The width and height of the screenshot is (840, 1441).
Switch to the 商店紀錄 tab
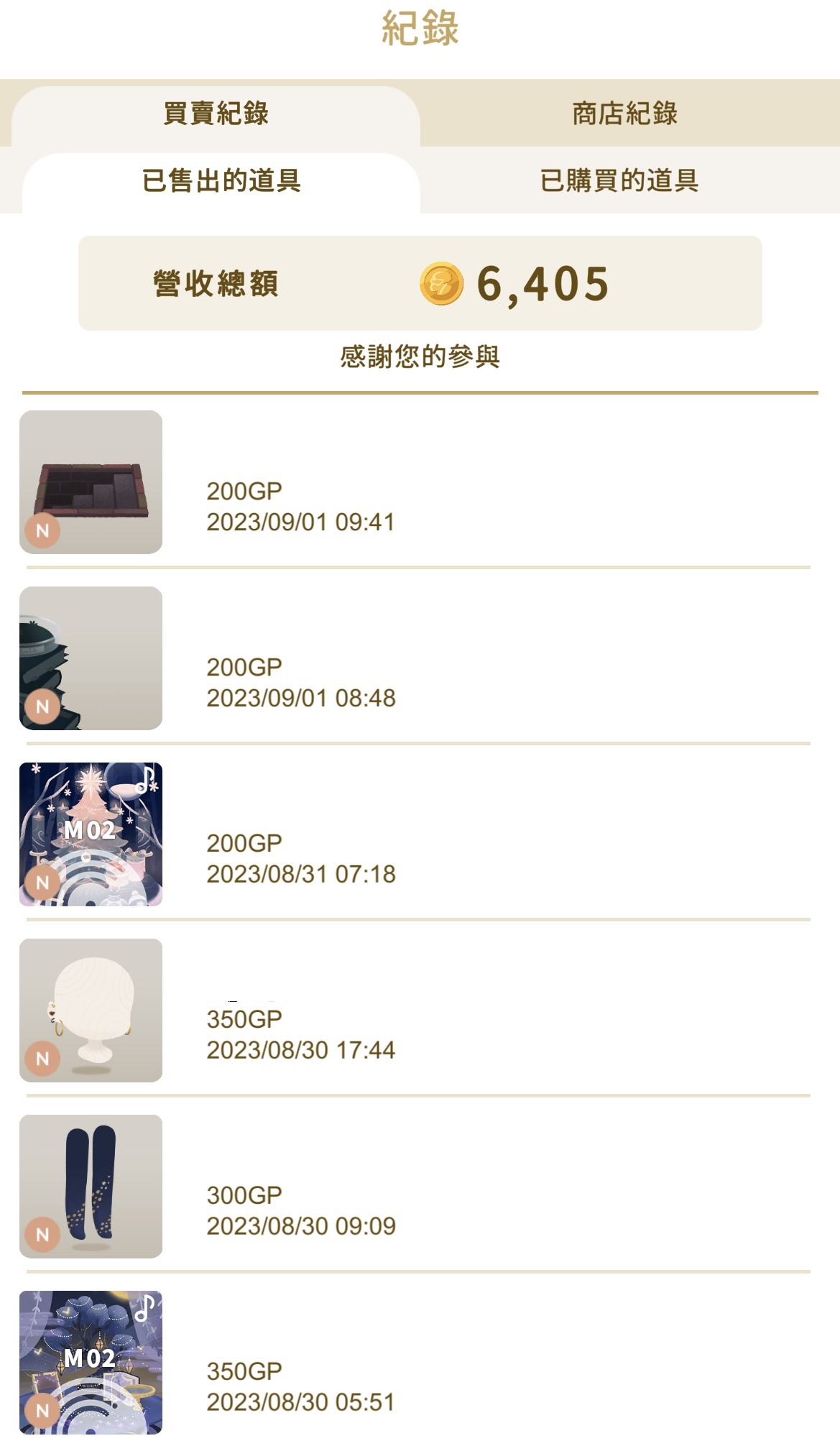click(x=624, y=114)
